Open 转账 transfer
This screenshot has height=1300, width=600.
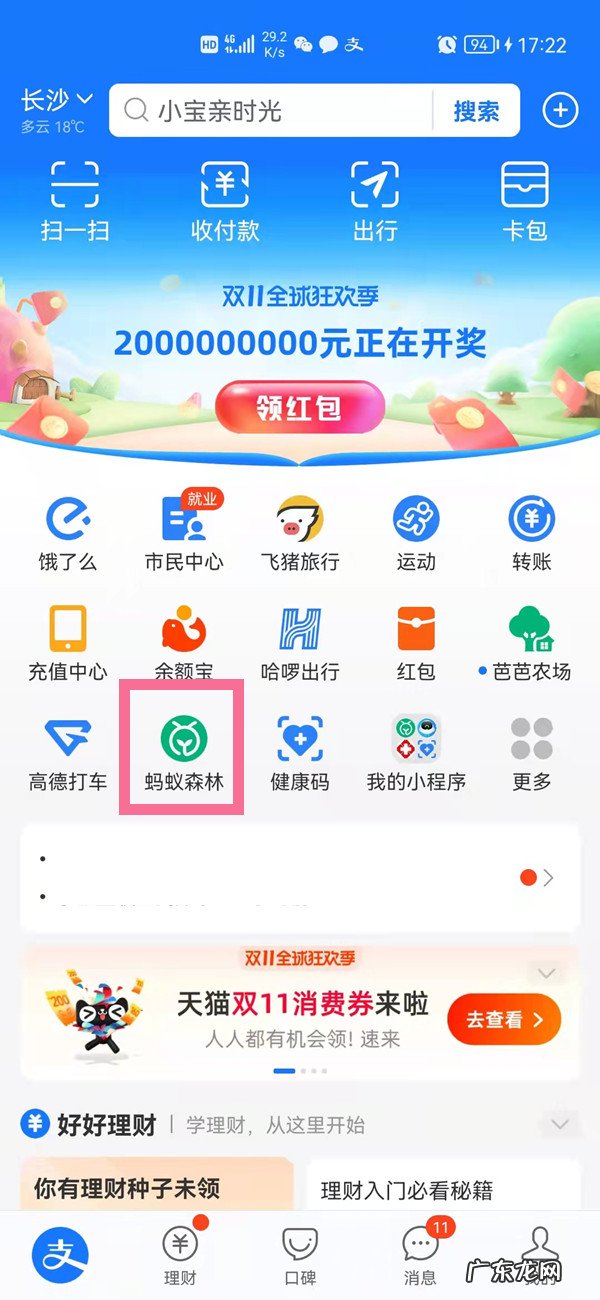tap(532, 532)
